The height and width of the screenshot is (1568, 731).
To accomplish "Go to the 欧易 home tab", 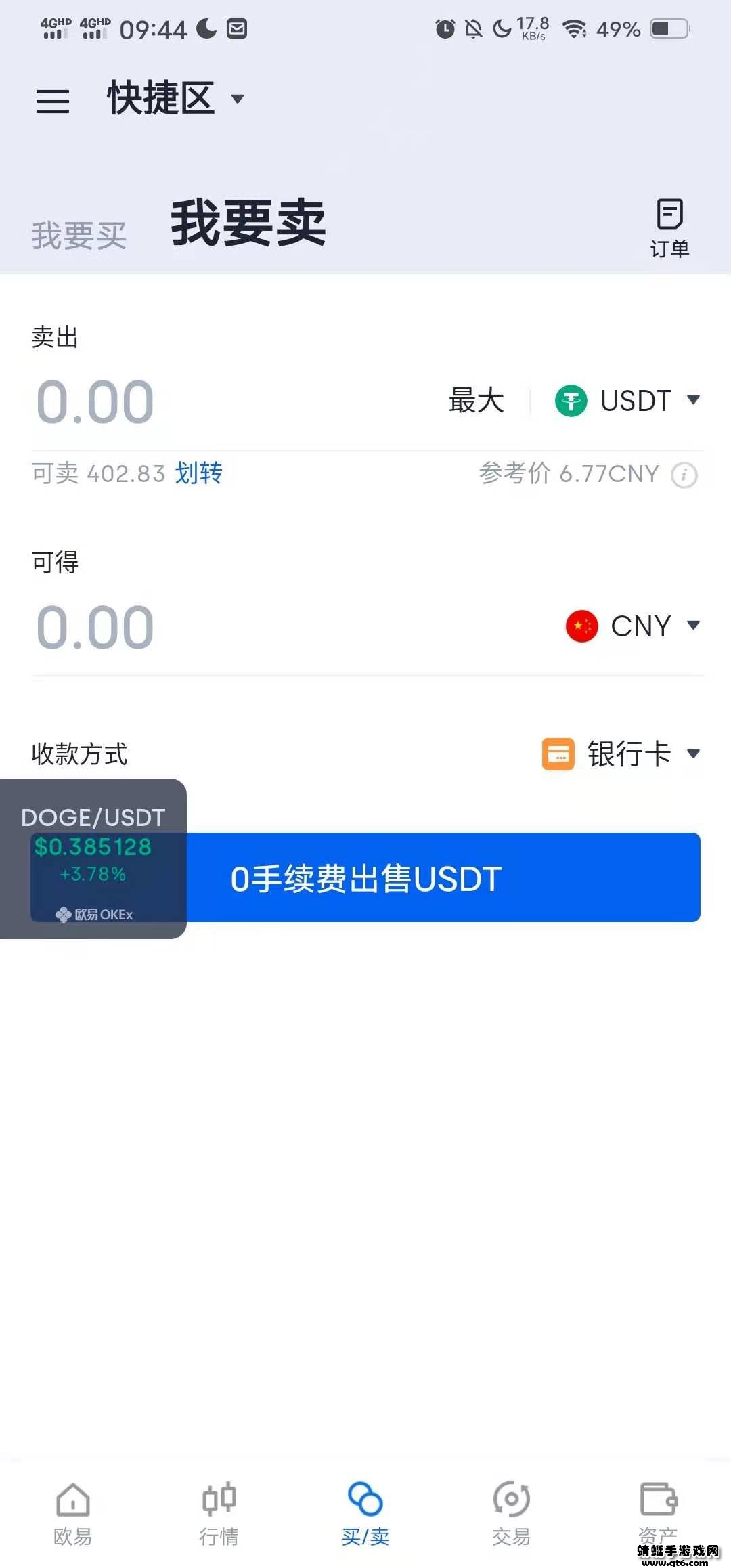I will (73, 1515).
